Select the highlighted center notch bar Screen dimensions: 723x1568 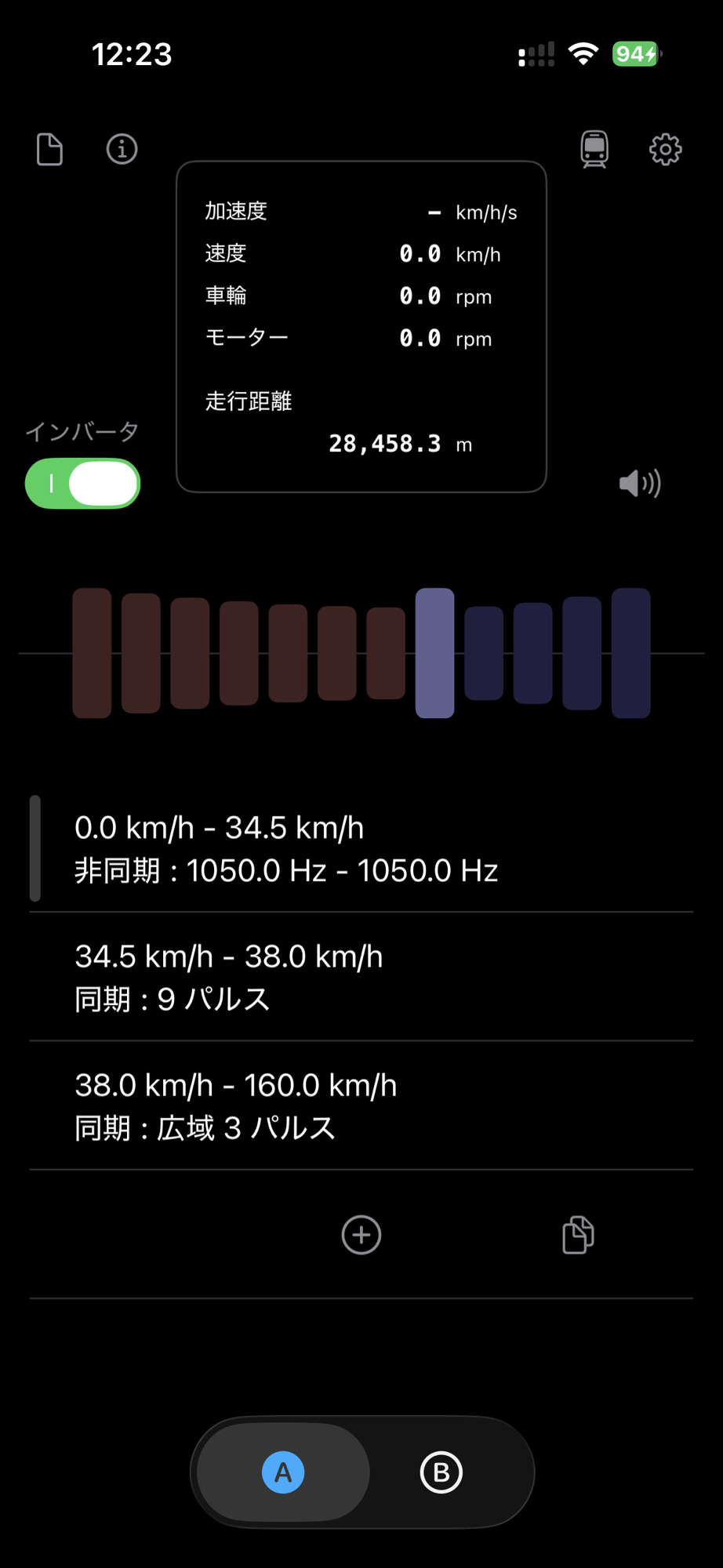(x=434, y=653)
